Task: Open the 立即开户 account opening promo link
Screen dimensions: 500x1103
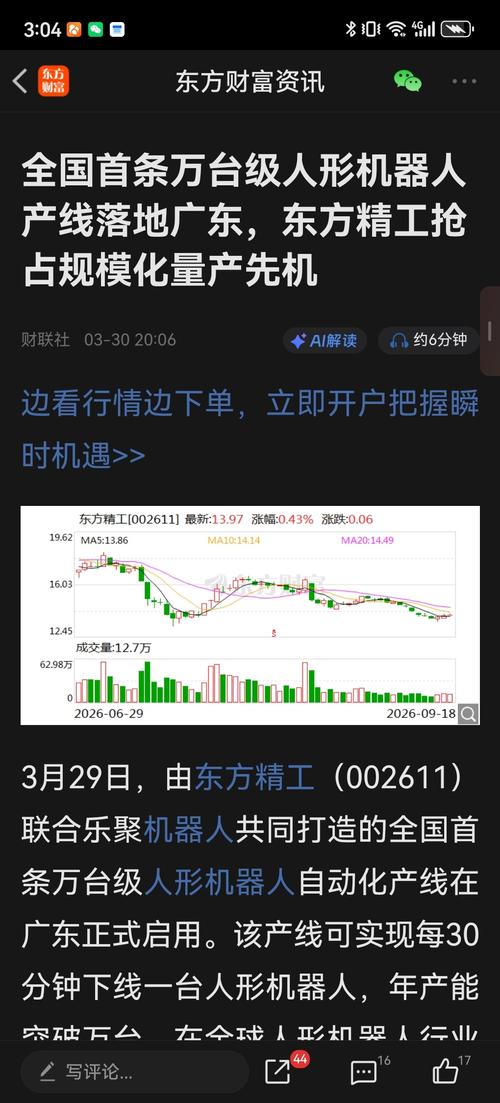Action: [x=250, y=429]
